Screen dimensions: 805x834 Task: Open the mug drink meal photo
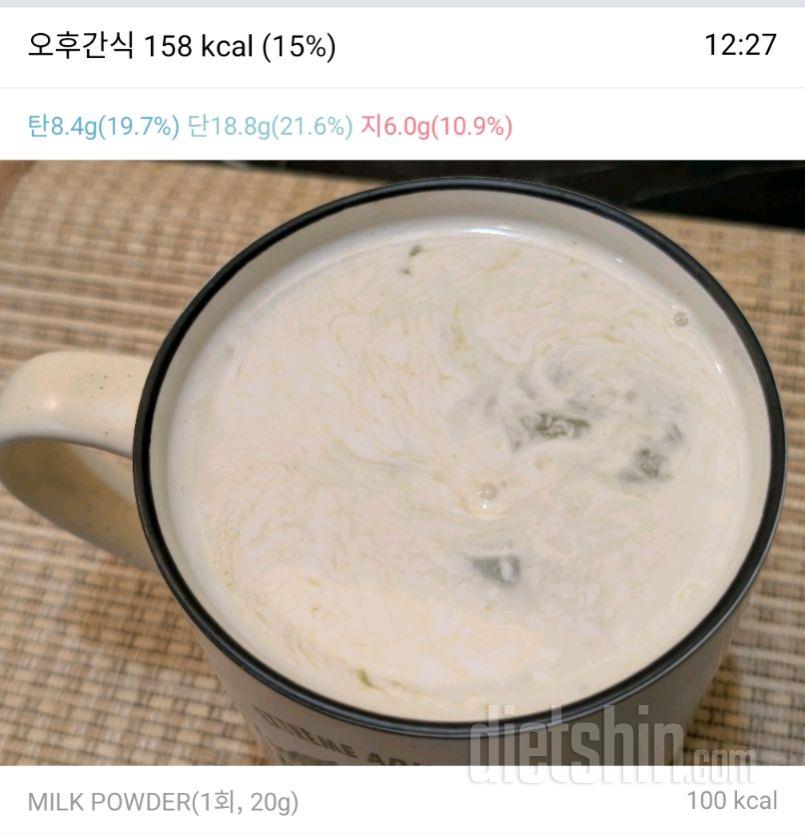[x=402, y=462]
